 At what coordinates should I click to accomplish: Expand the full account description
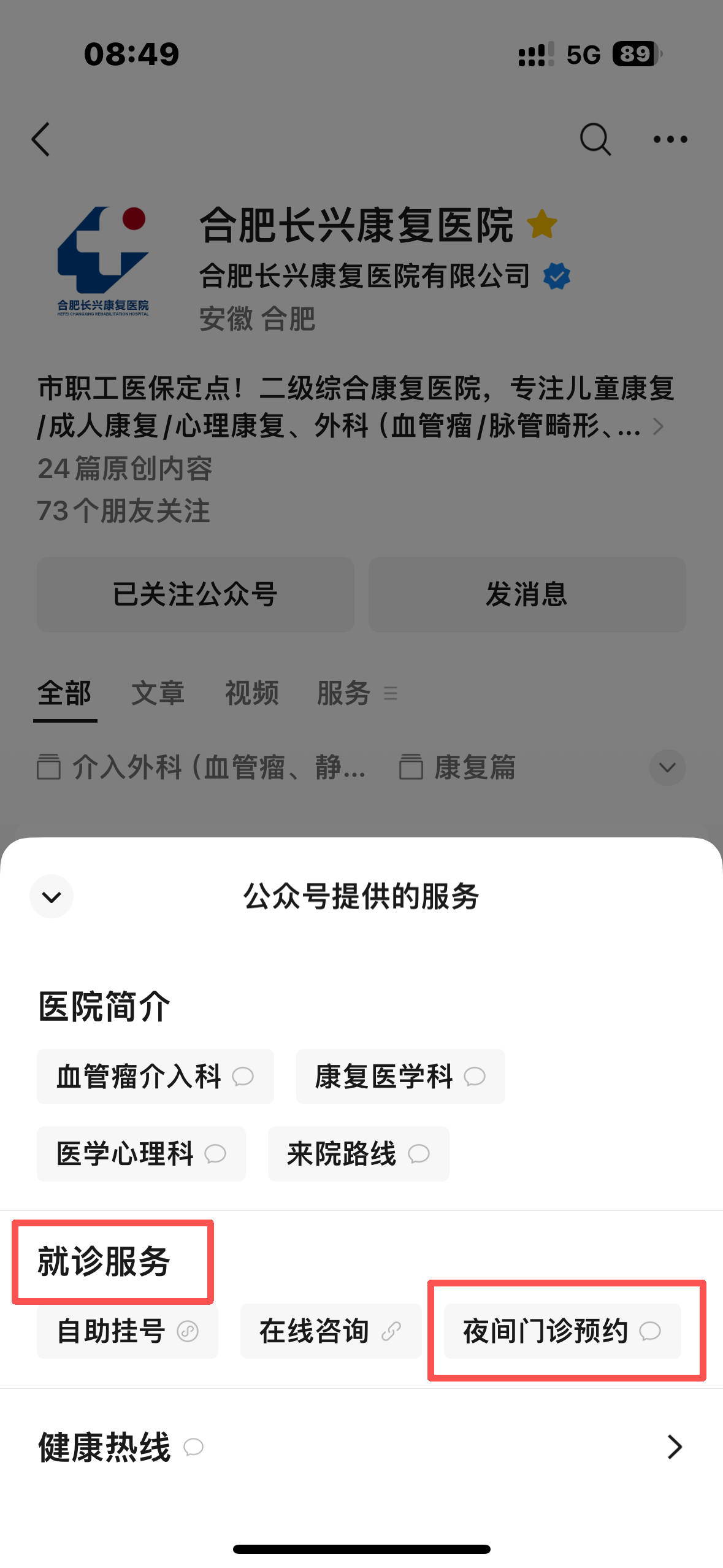pyautogui.click(x=658, y=426)
